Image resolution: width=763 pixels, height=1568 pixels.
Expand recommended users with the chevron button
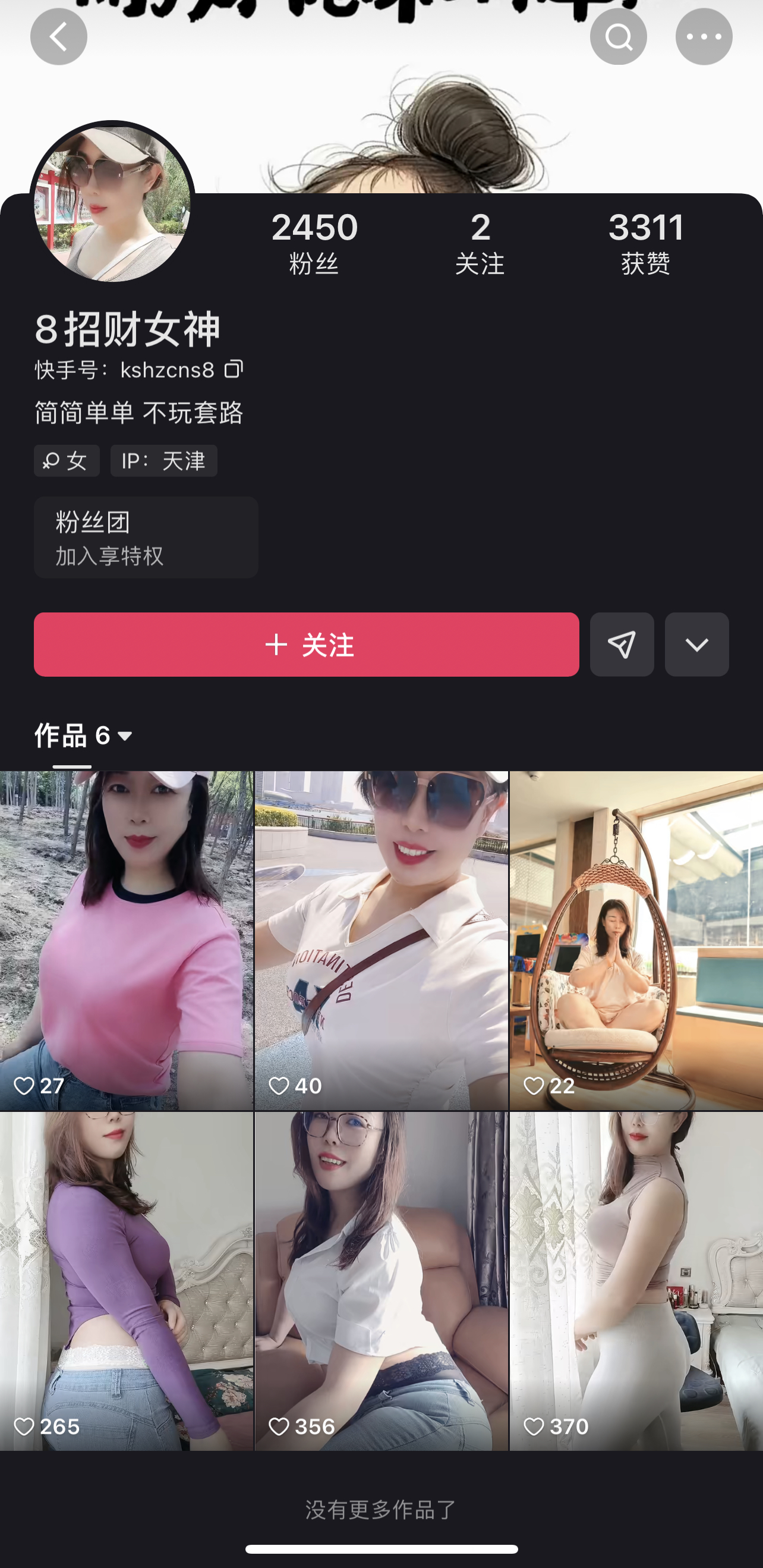696,644
